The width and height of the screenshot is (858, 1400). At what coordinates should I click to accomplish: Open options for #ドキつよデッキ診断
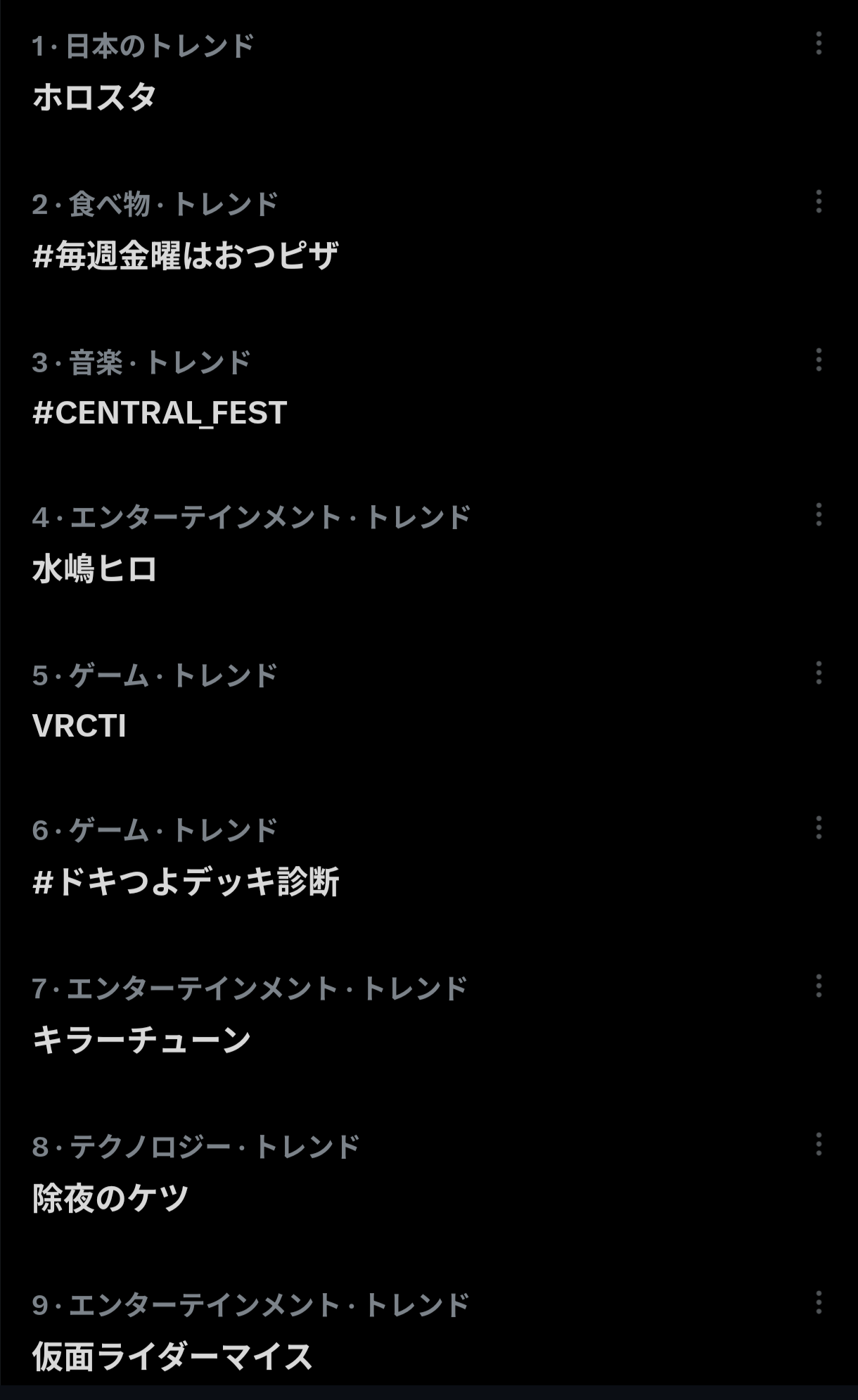coord(819,828)
